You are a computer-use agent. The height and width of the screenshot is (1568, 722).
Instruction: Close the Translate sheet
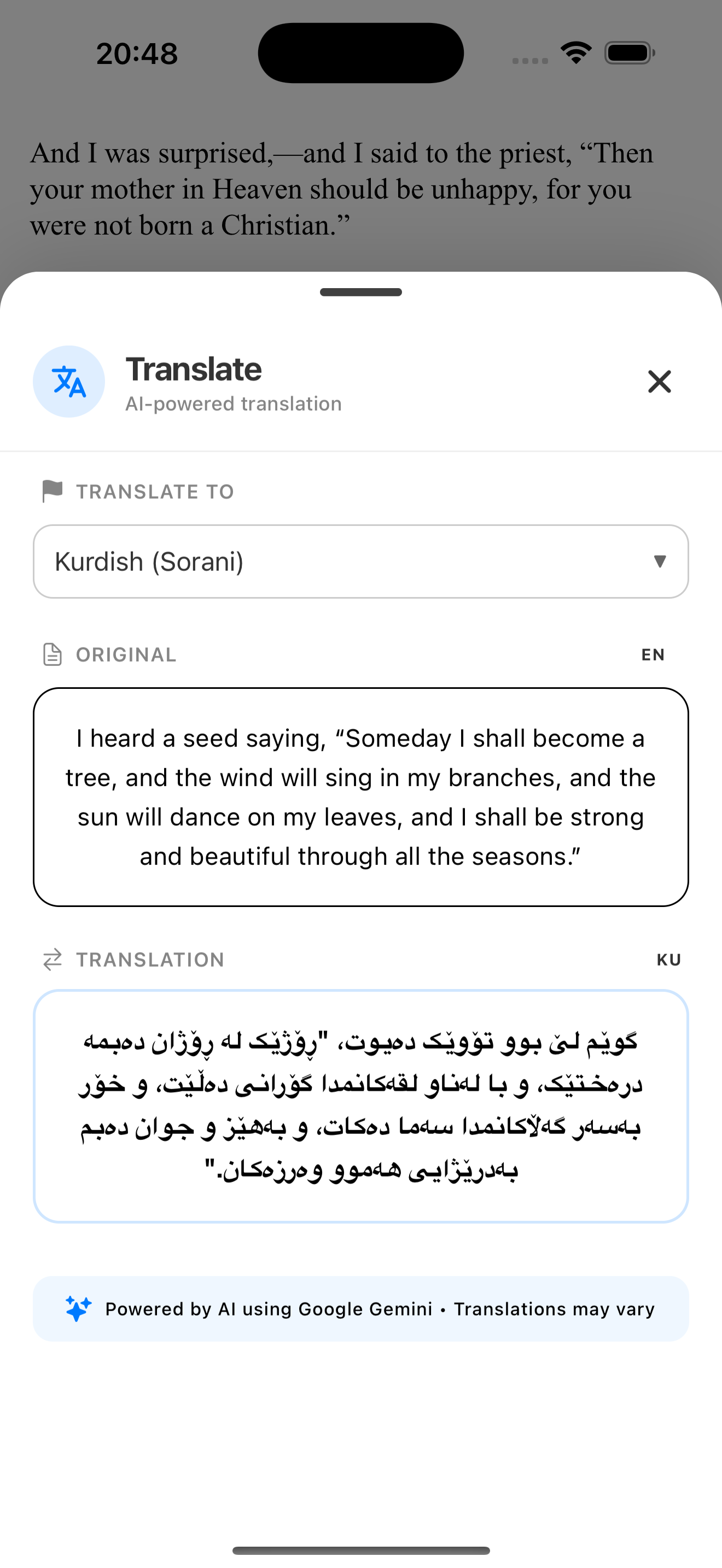[659, 382]
